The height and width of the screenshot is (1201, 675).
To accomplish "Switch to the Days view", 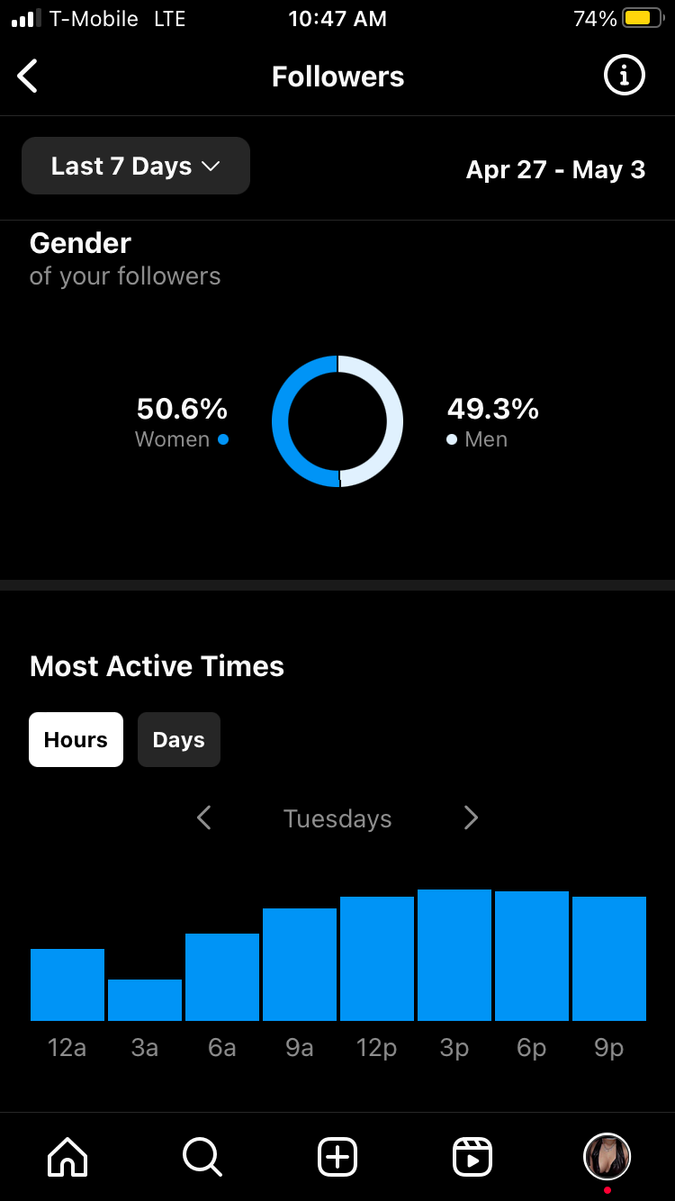I will coord(178,740).
